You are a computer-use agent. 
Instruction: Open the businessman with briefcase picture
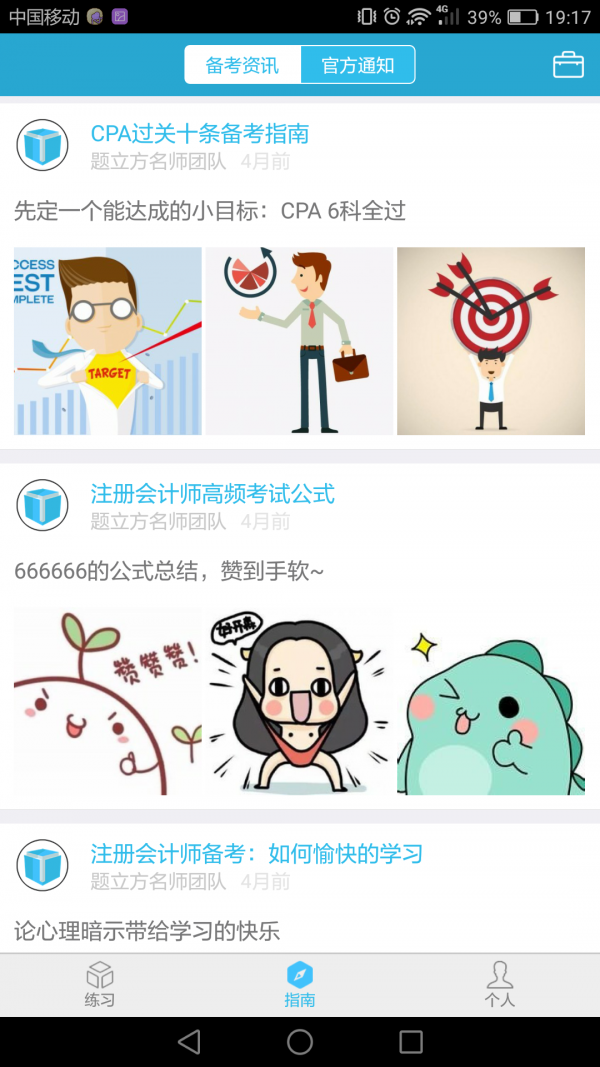[x=299, y=341]
